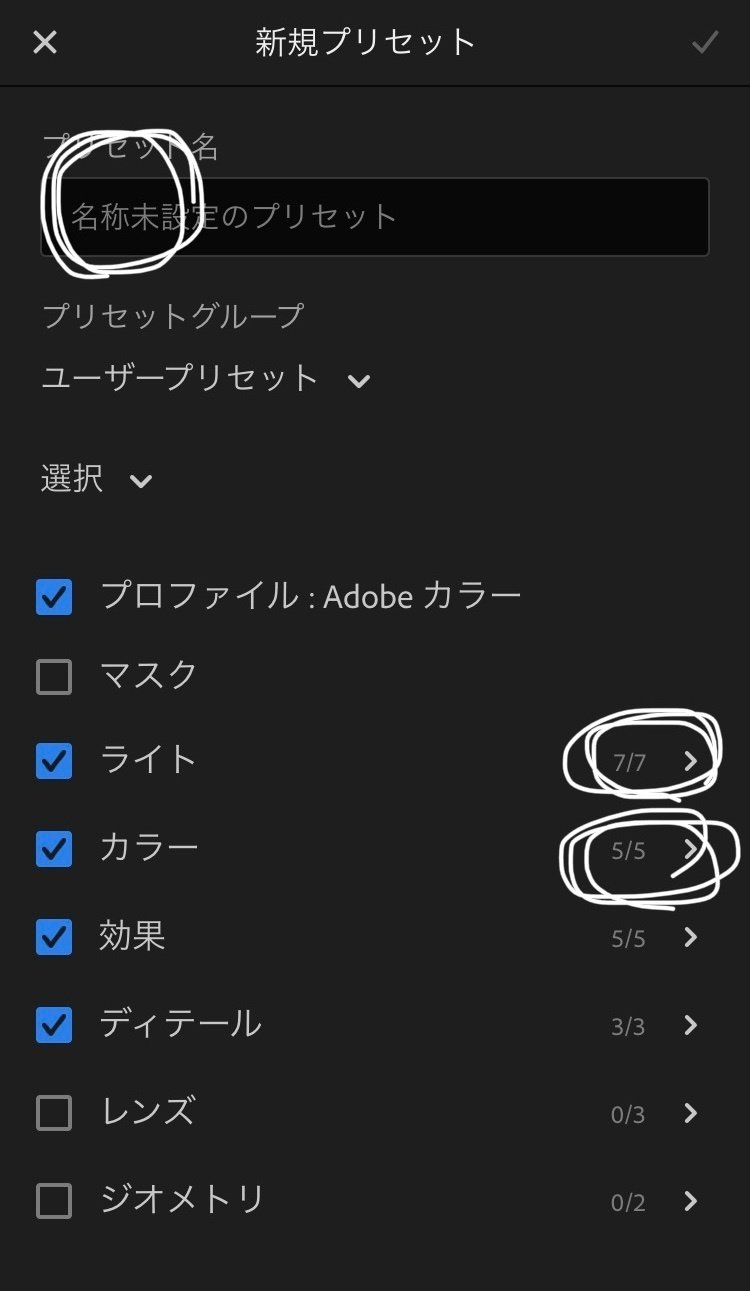Expand 効果 settings chevron
This screenshot has width=750, height=1291.
coord(690,938)
